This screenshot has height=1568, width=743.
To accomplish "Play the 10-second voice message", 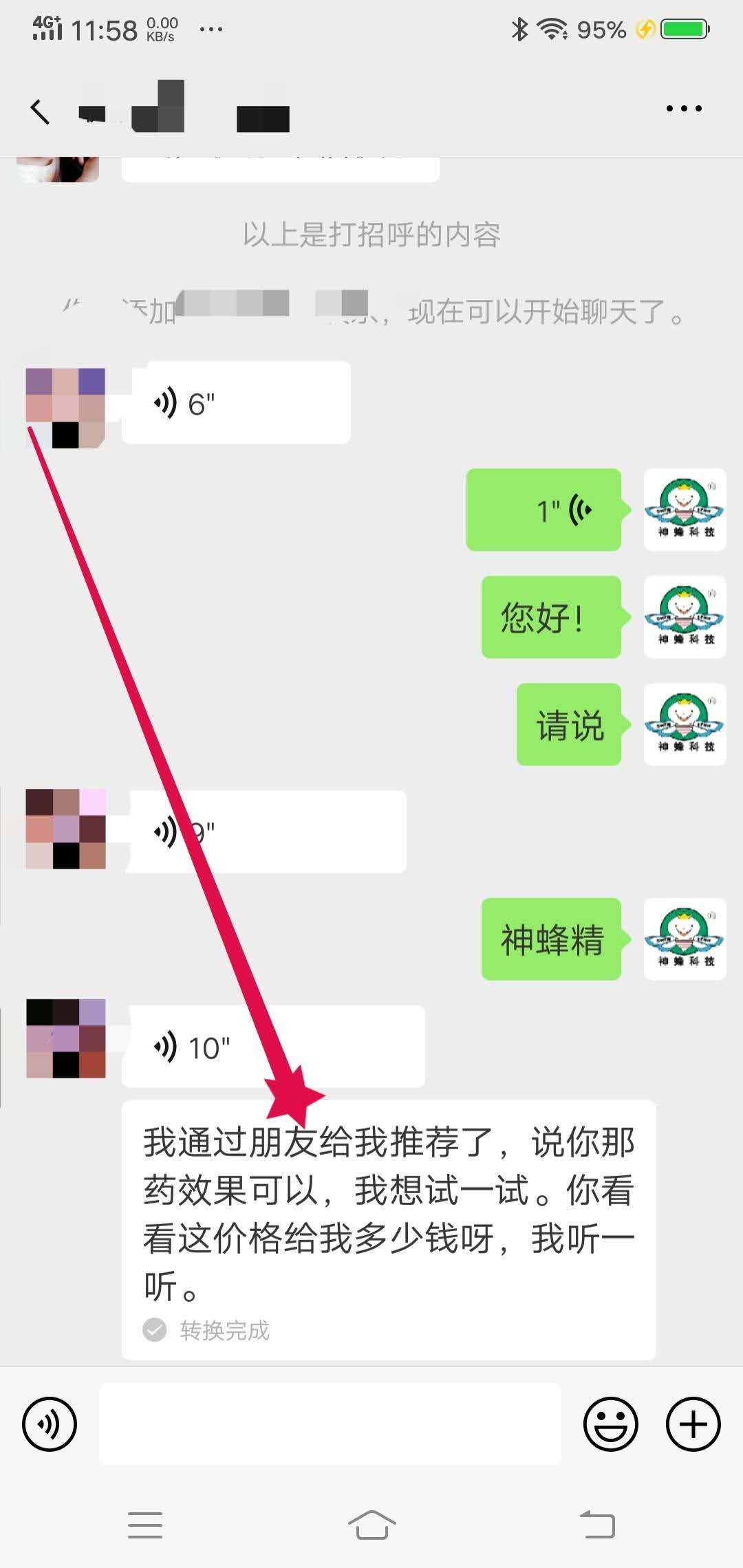I will (272, 1047).
